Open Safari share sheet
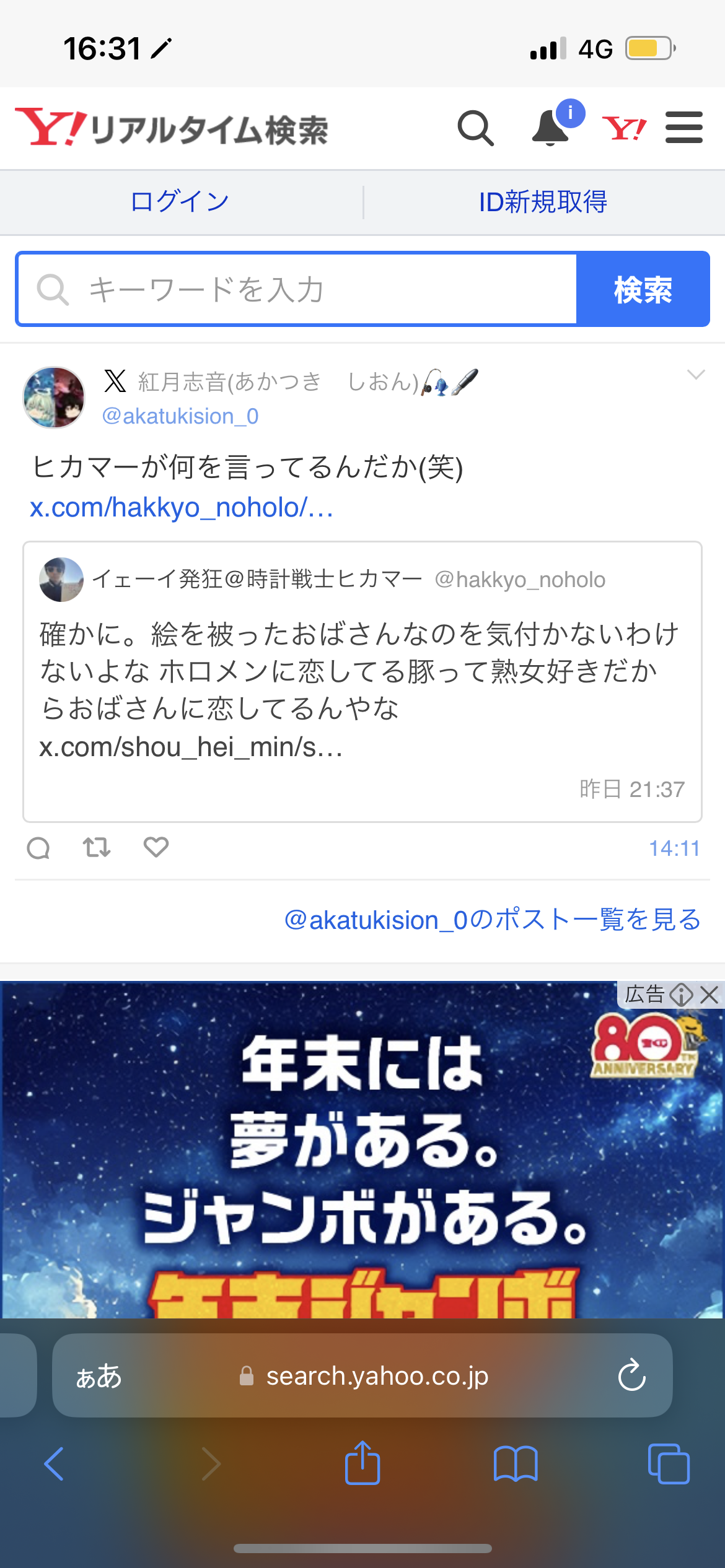725x1568 pixels. pyautogui.click(x=362, y=1463)
